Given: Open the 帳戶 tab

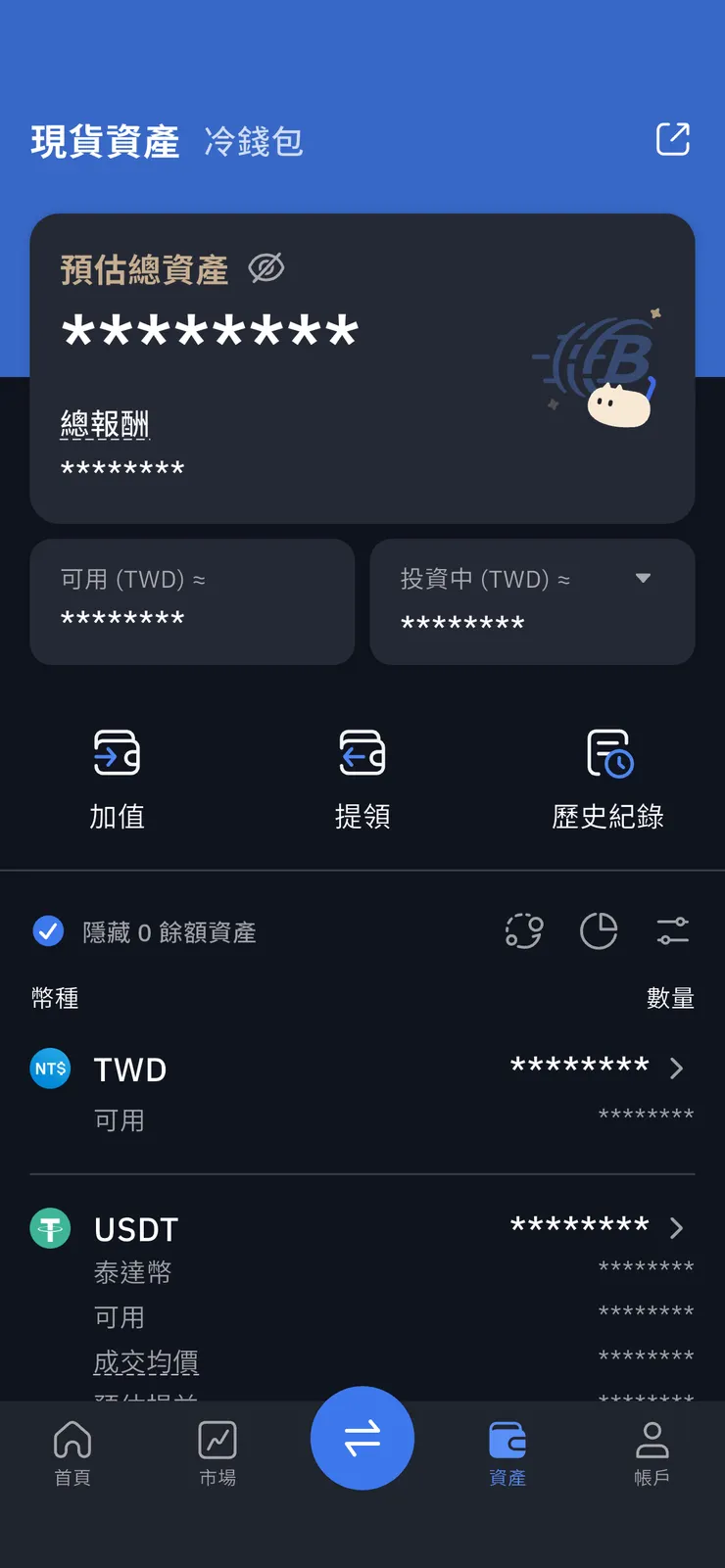Looking at the screenshot, I should coord(652,1453).
